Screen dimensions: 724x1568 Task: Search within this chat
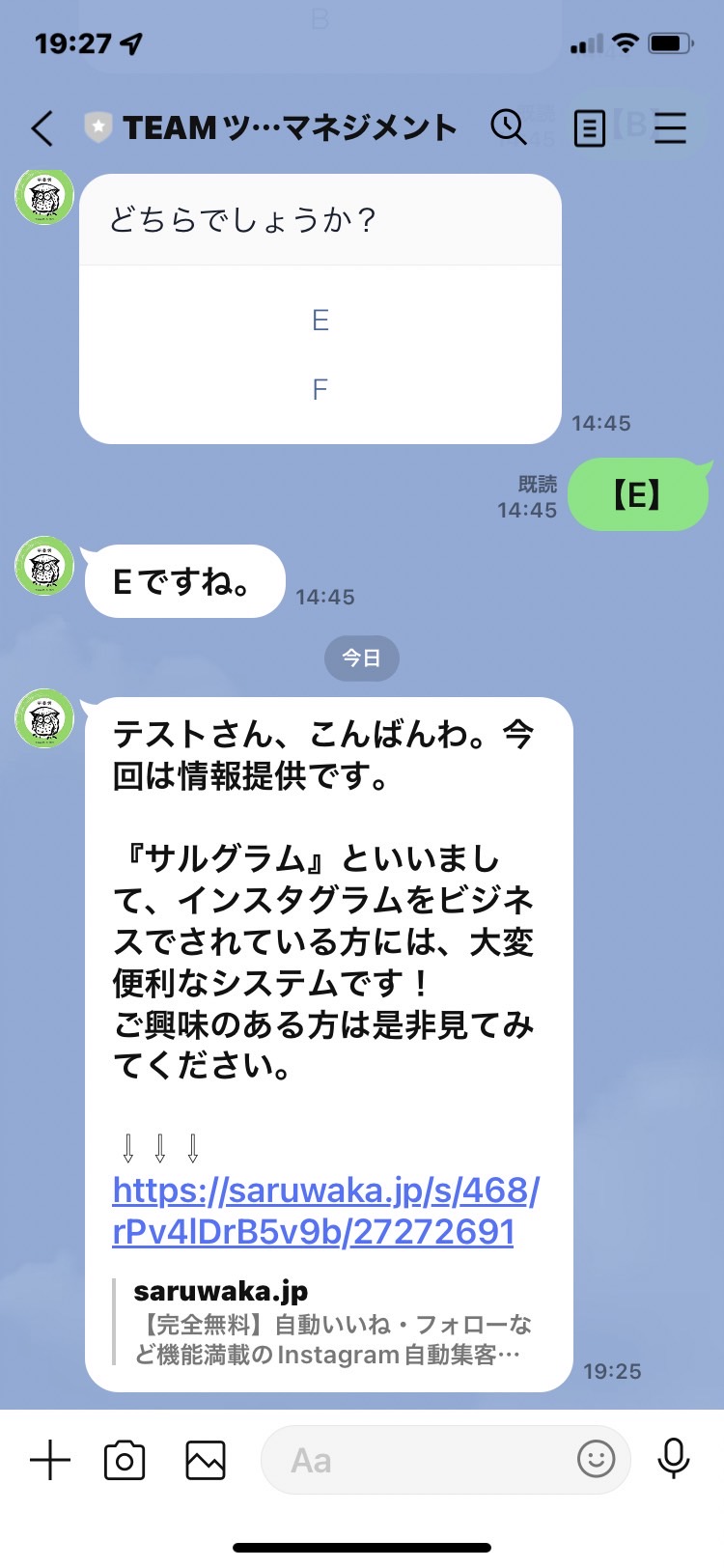tap(509, 126)
